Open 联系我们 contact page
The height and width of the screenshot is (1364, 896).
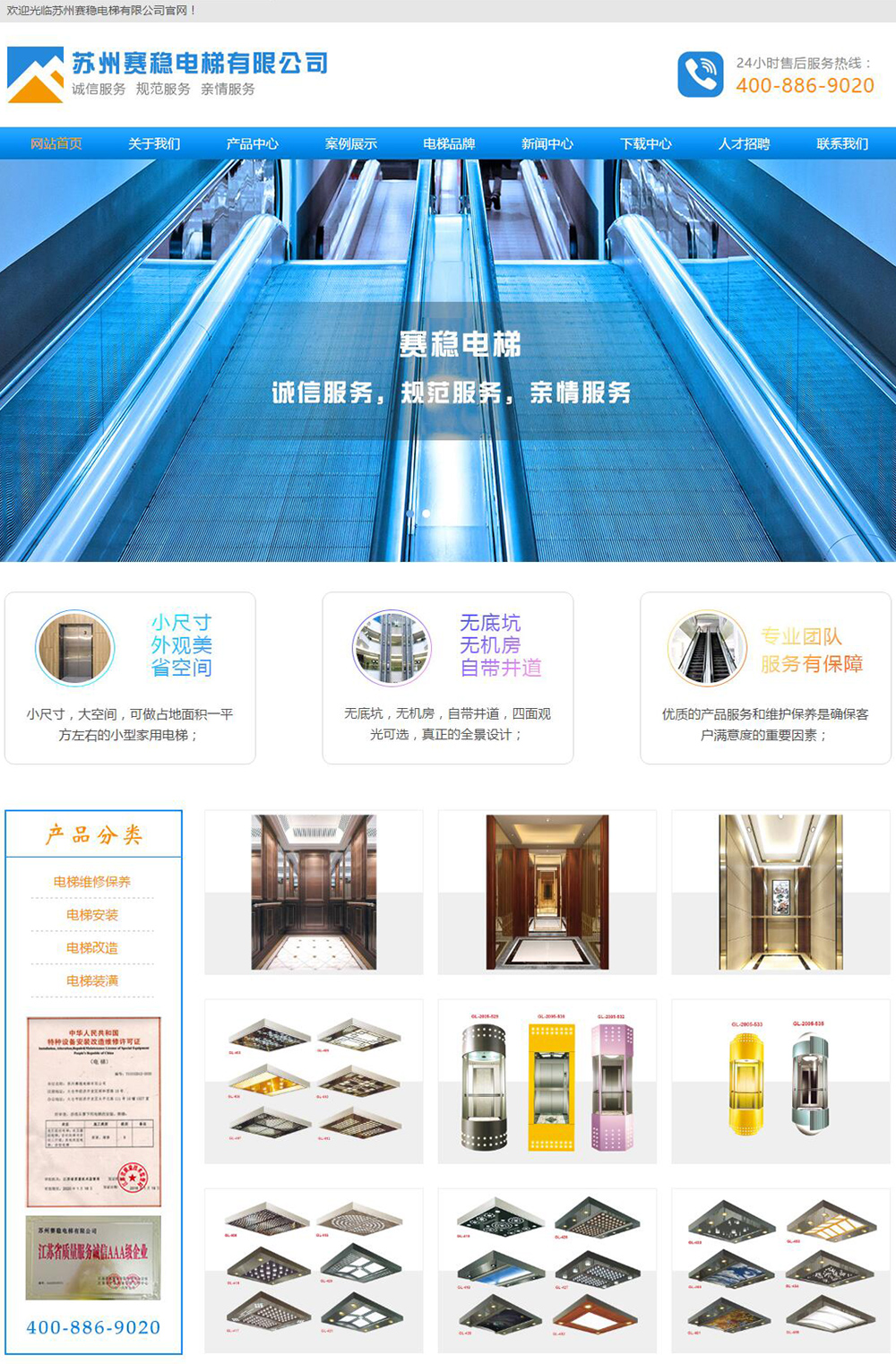[842, 143]
